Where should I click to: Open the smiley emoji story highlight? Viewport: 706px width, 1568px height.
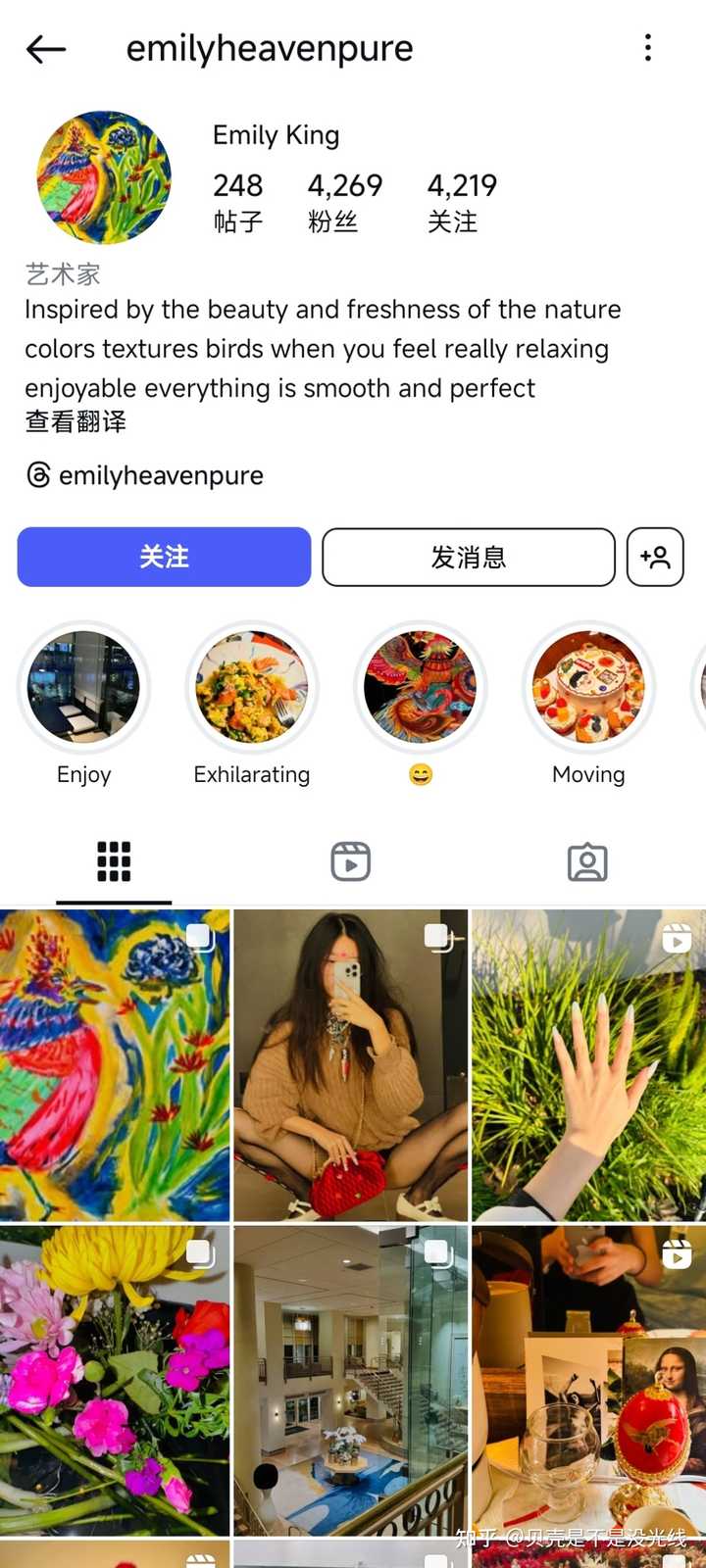pyautogui.click(x=420, y=686)
